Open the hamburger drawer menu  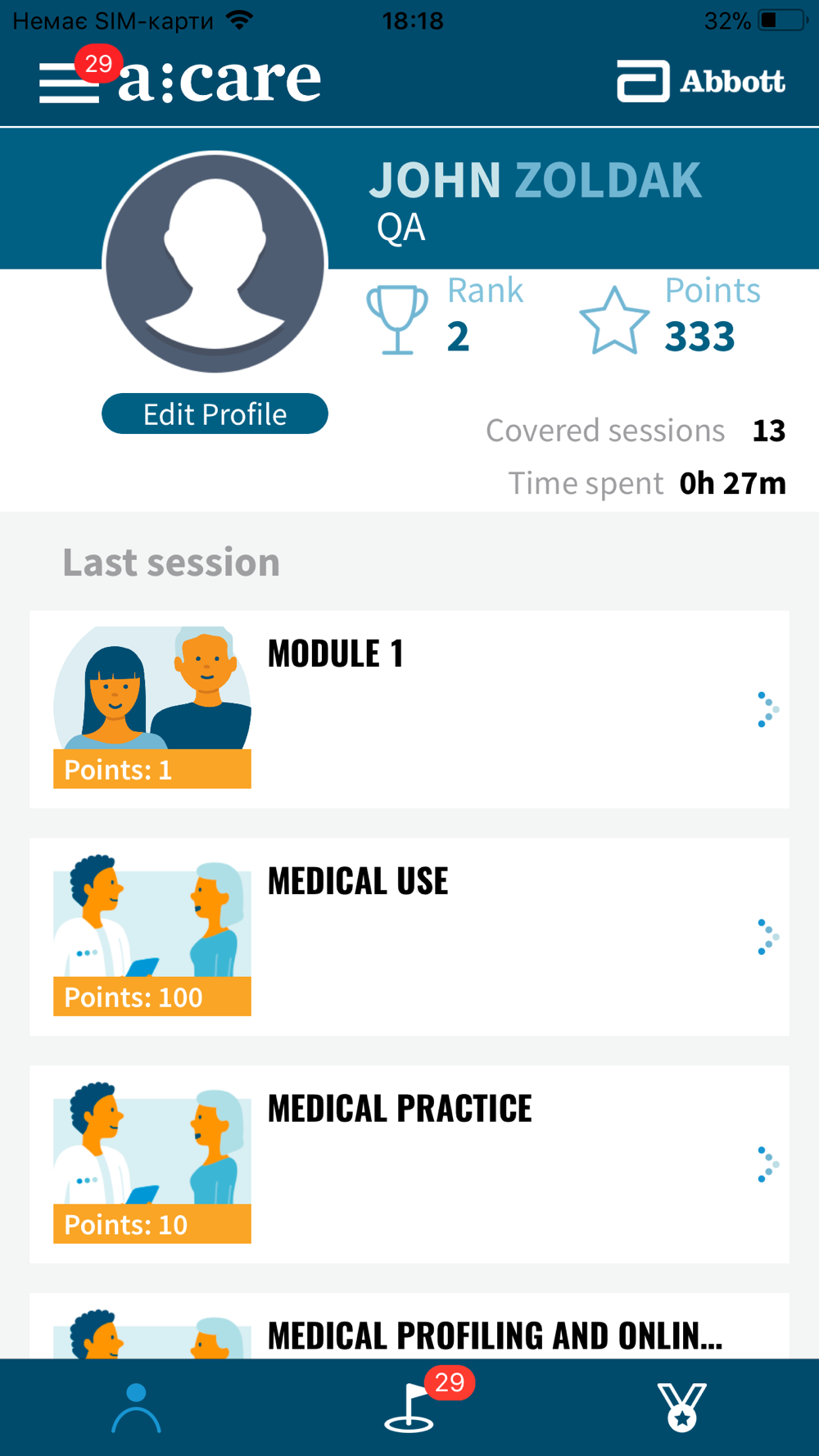(x=69, y=83)
